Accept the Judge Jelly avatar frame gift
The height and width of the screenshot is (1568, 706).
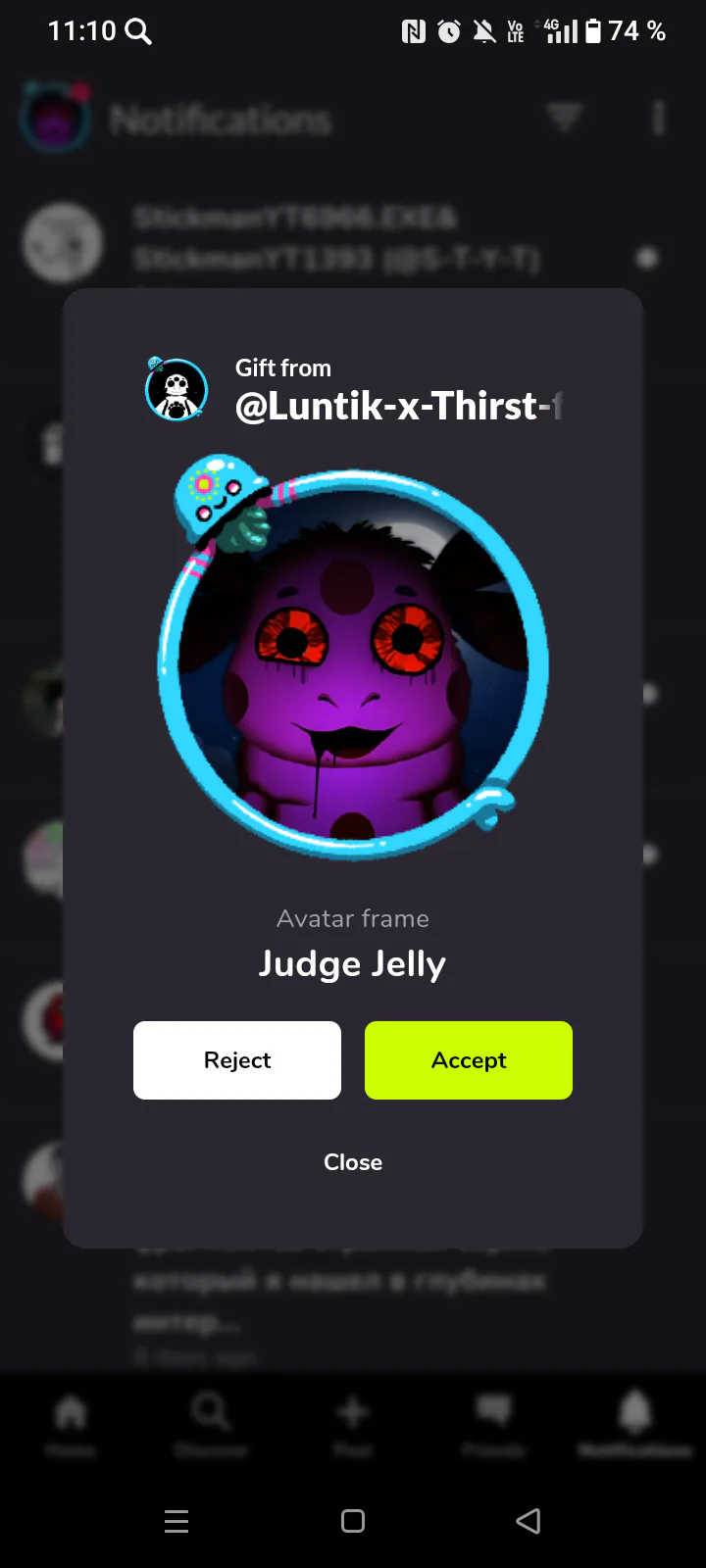pyautogui.click(x=469, y=1060)
